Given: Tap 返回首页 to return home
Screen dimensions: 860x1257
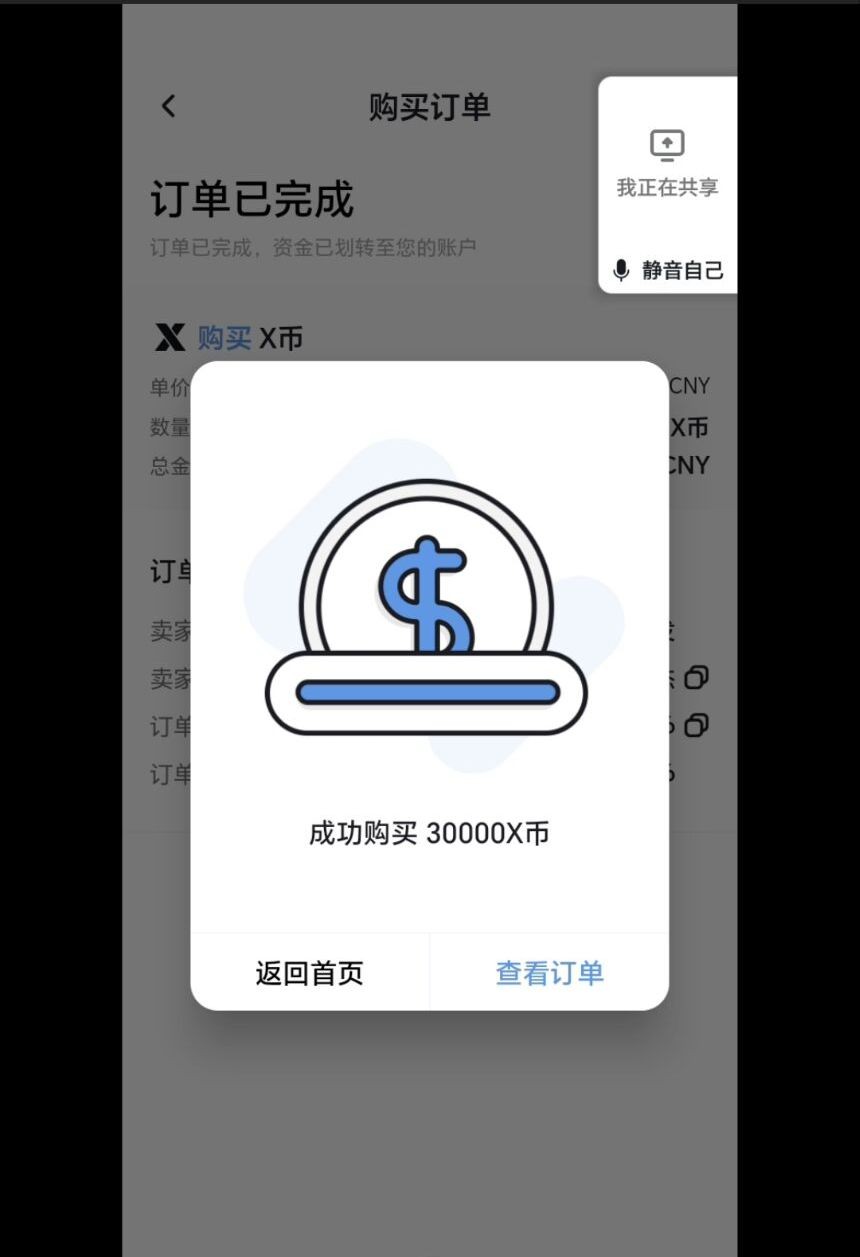Looking at the screenshot, I should (309, 973).
